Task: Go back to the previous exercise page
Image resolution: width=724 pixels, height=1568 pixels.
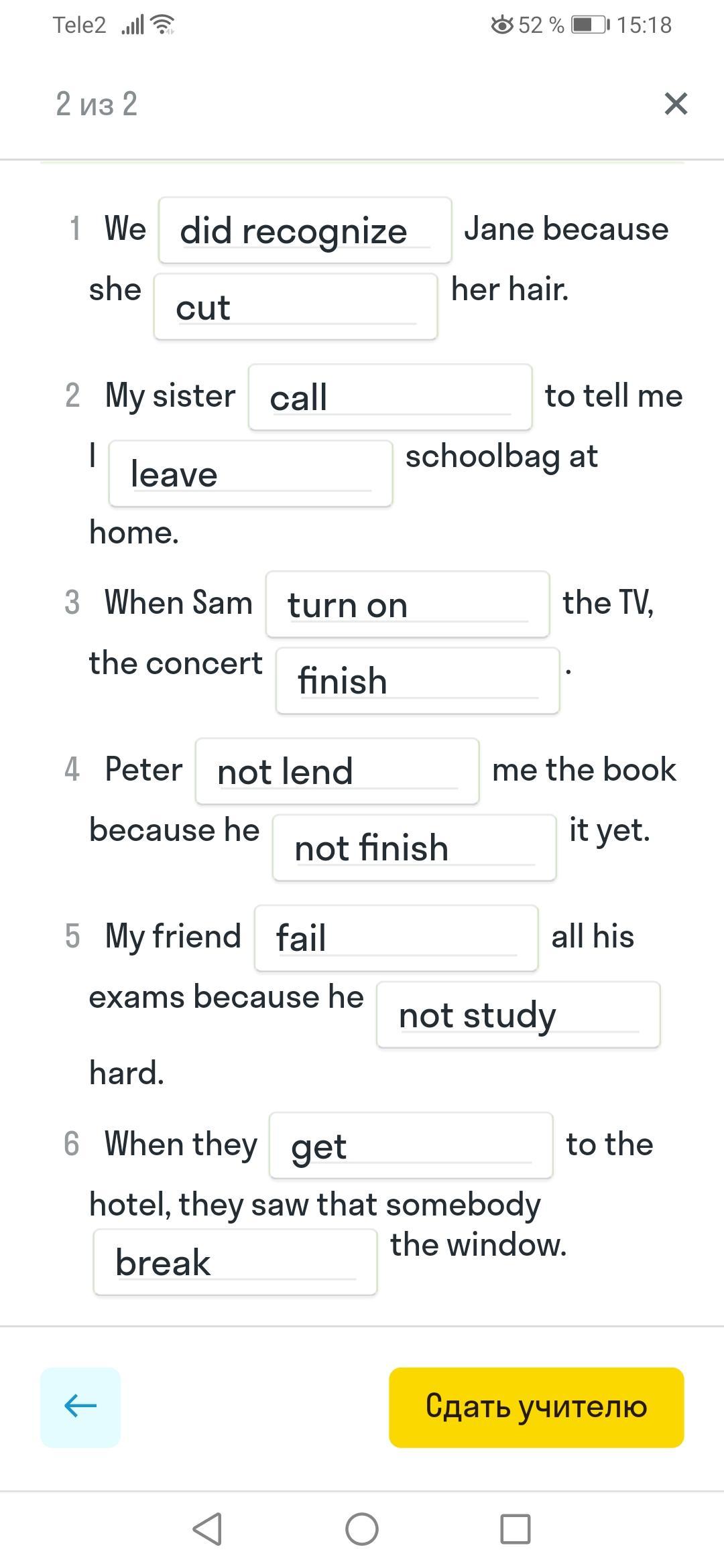Action: pyautogui.click(x=80, y=1407)
